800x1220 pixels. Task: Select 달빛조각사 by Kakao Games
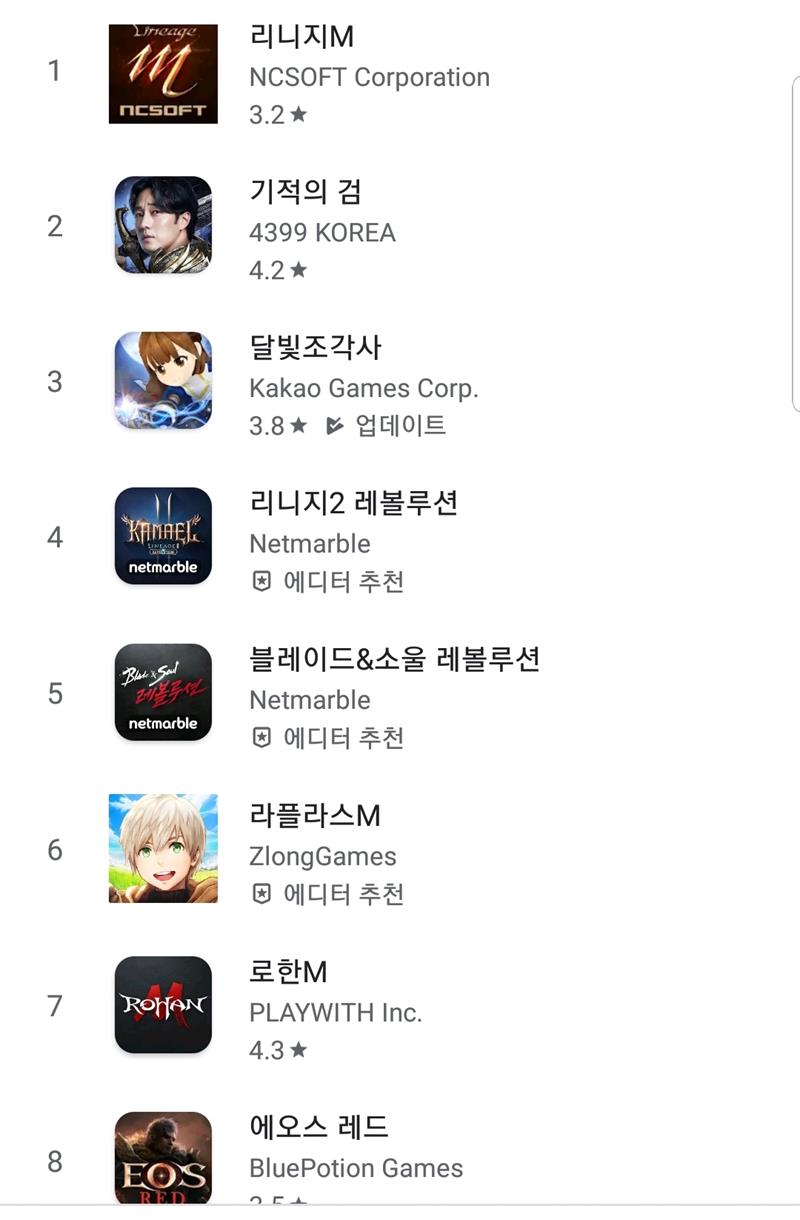pos(315,349)
